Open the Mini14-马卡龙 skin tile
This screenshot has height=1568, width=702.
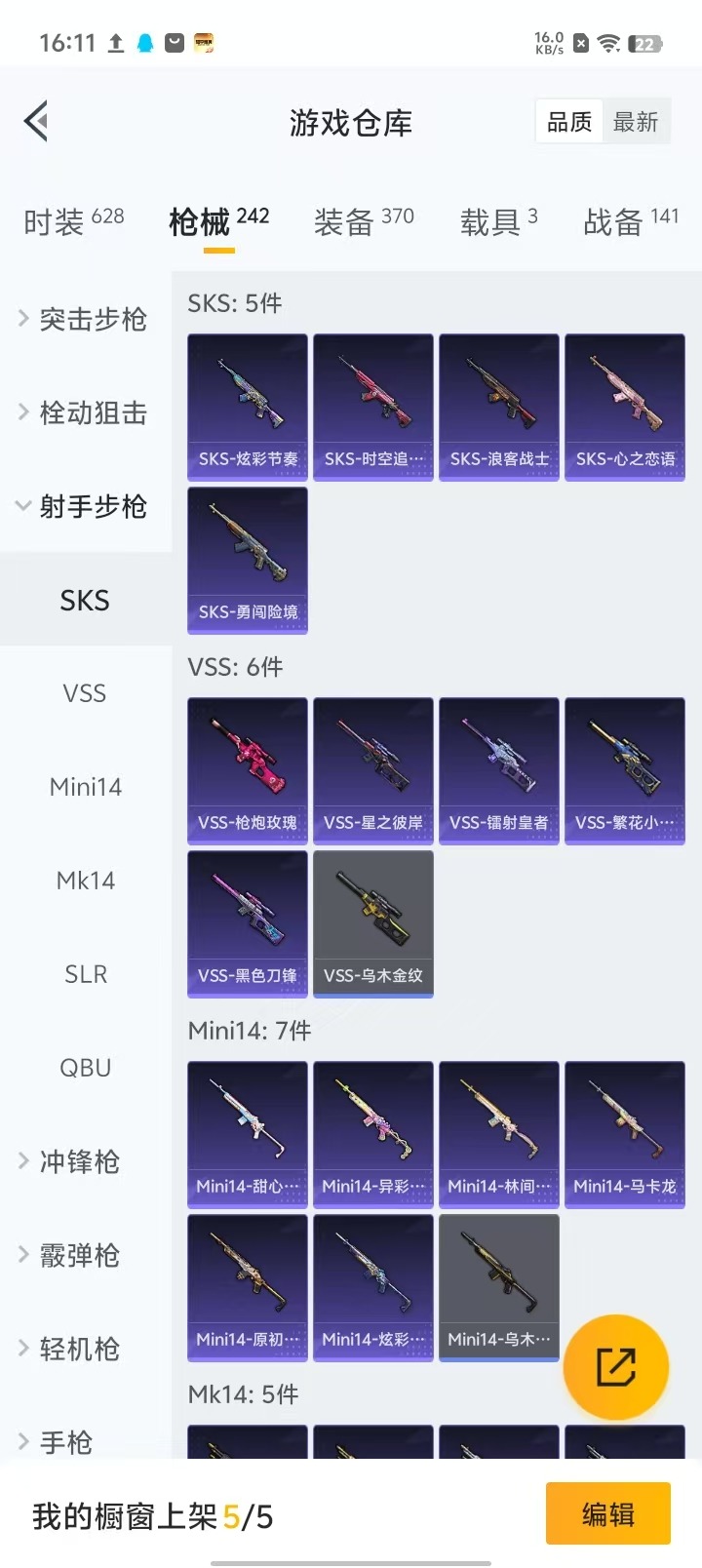tap(625, 1133)
